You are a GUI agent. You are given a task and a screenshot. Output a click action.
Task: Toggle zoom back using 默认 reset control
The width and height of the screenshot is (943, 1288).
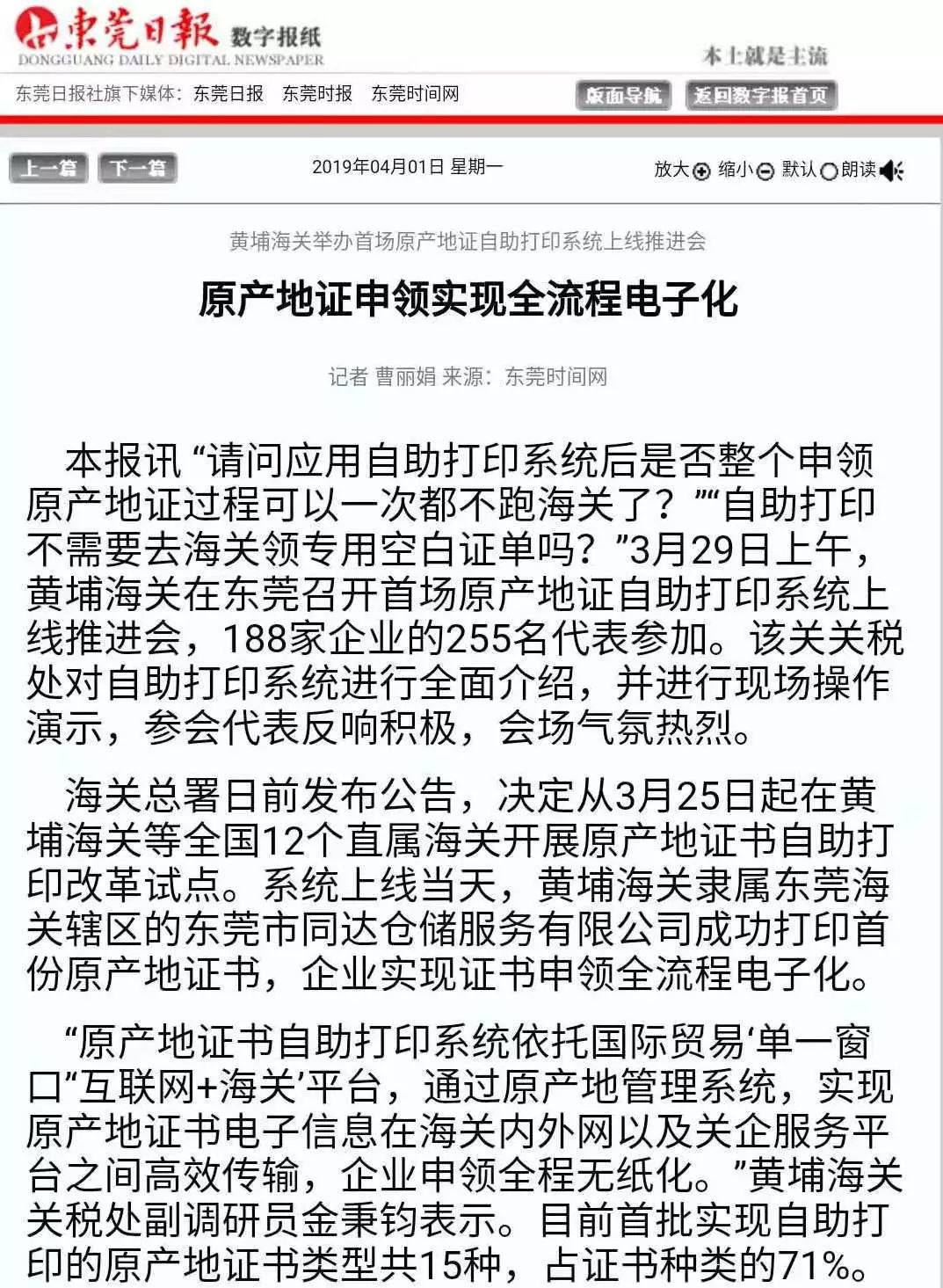(816, 171)
